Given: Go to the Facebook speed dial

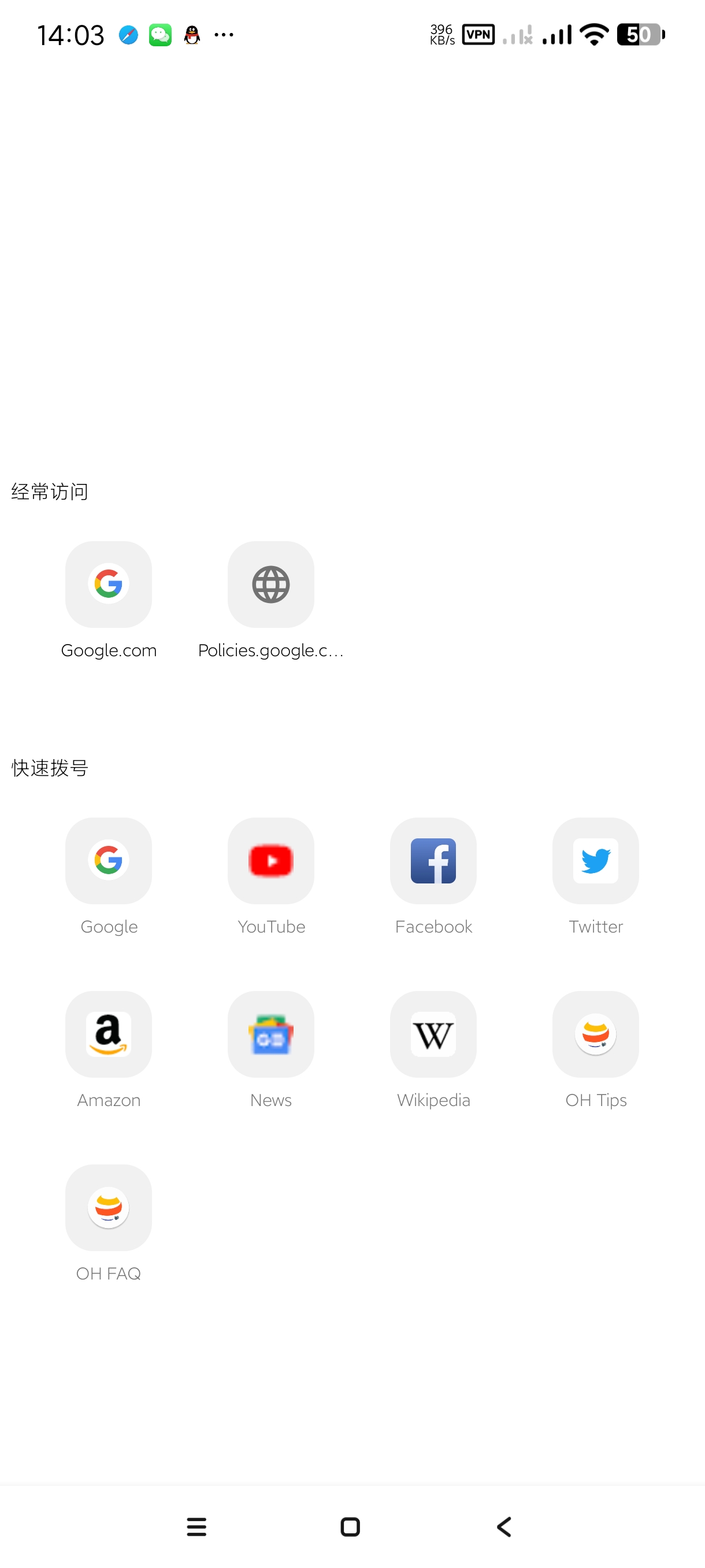Looking at the screenshot, I should (x=433, y=860).
